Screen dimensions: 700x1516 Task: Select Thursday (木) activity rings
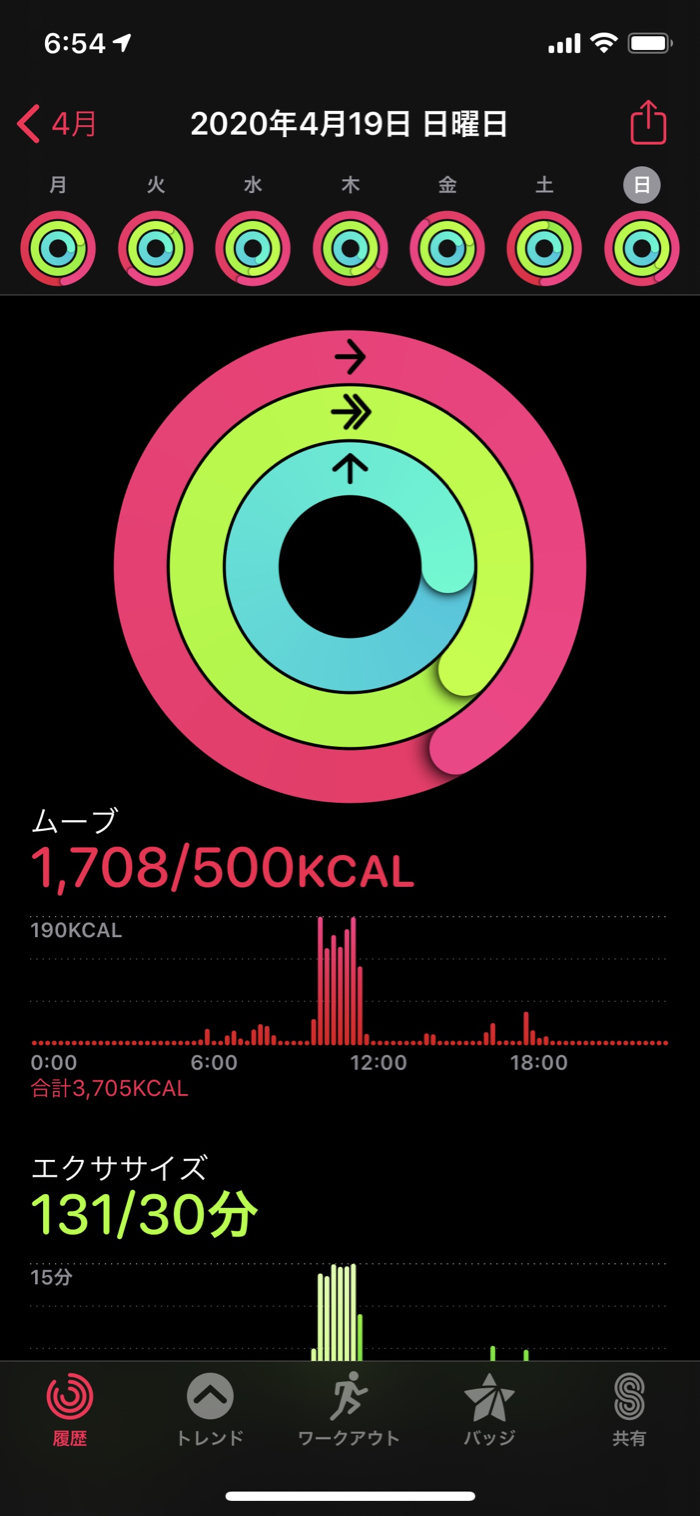350,249
